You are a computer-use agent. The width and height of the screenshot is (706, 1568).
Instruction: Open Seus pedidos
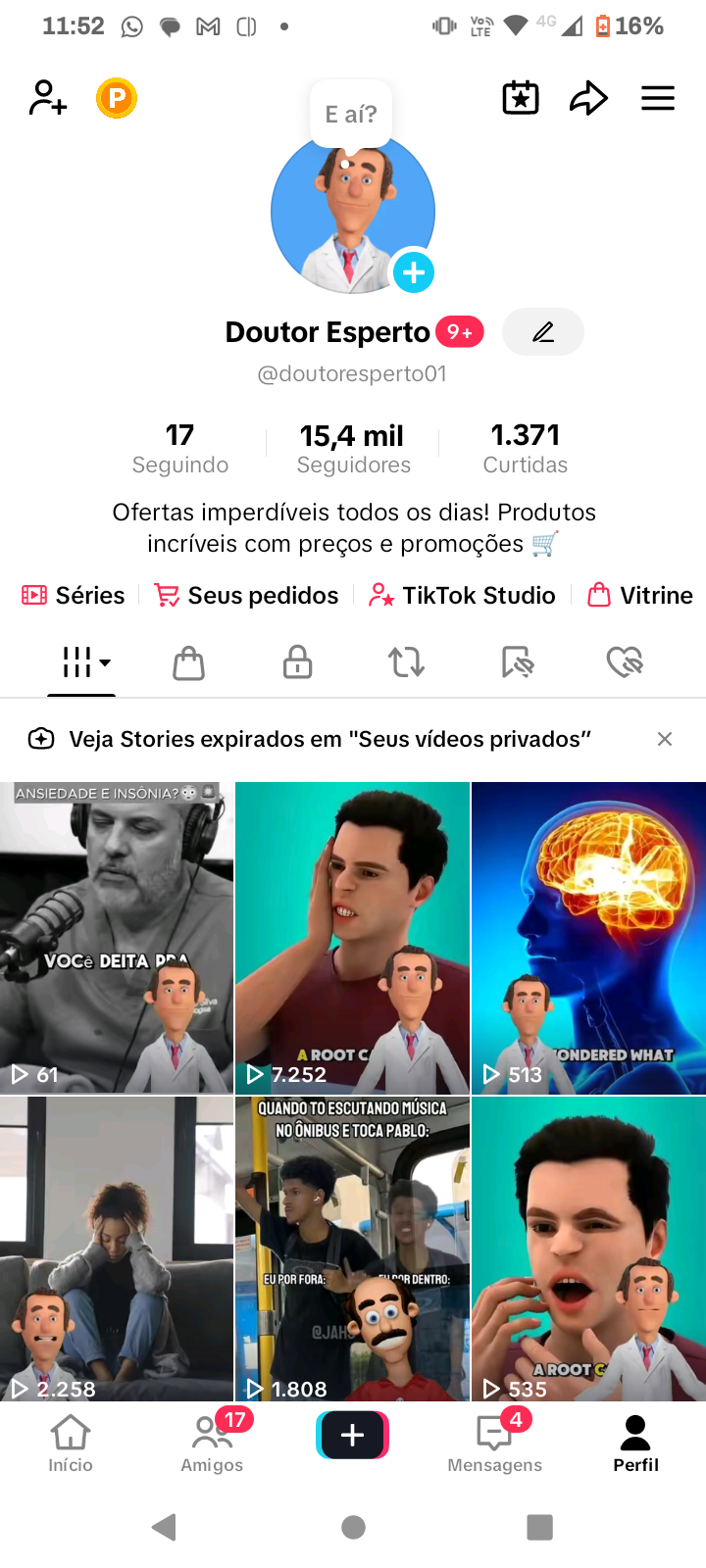coord(247,595)
